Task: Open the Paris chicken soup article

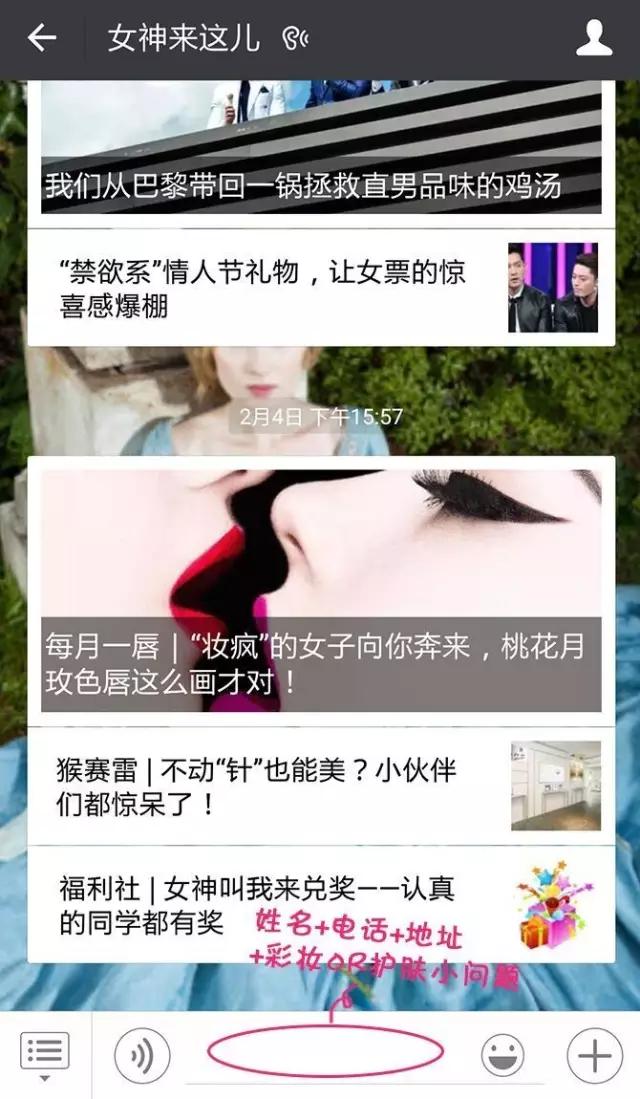Action: point(320,150)
